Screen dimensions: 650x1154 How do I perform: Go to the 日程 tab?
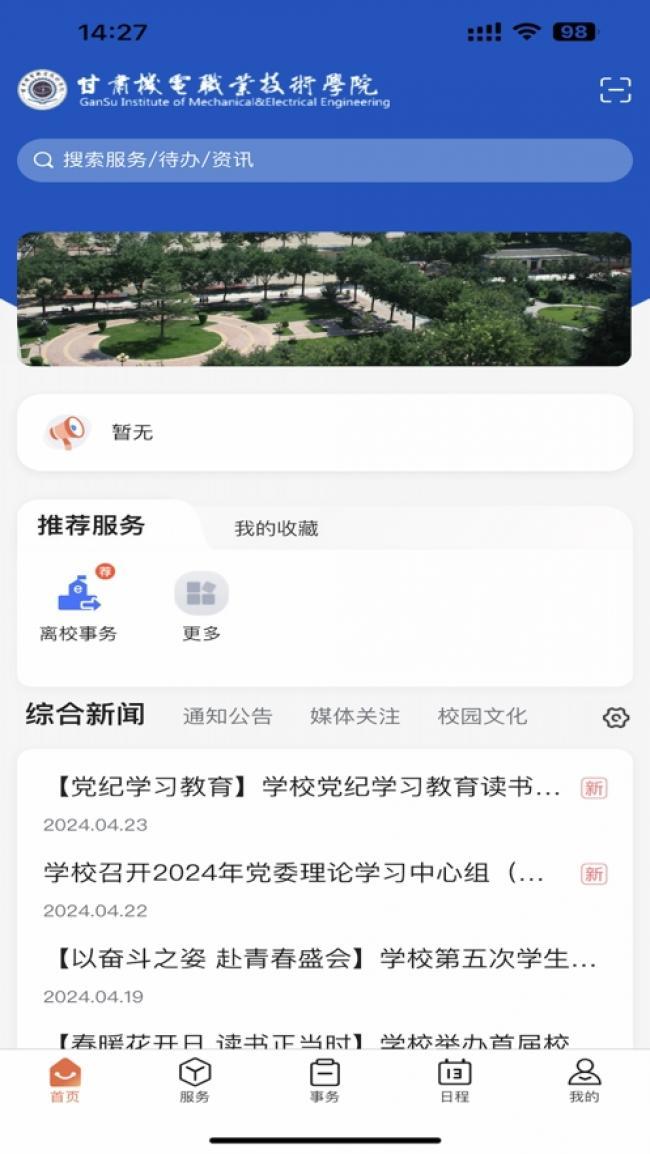click(454, 1080)
